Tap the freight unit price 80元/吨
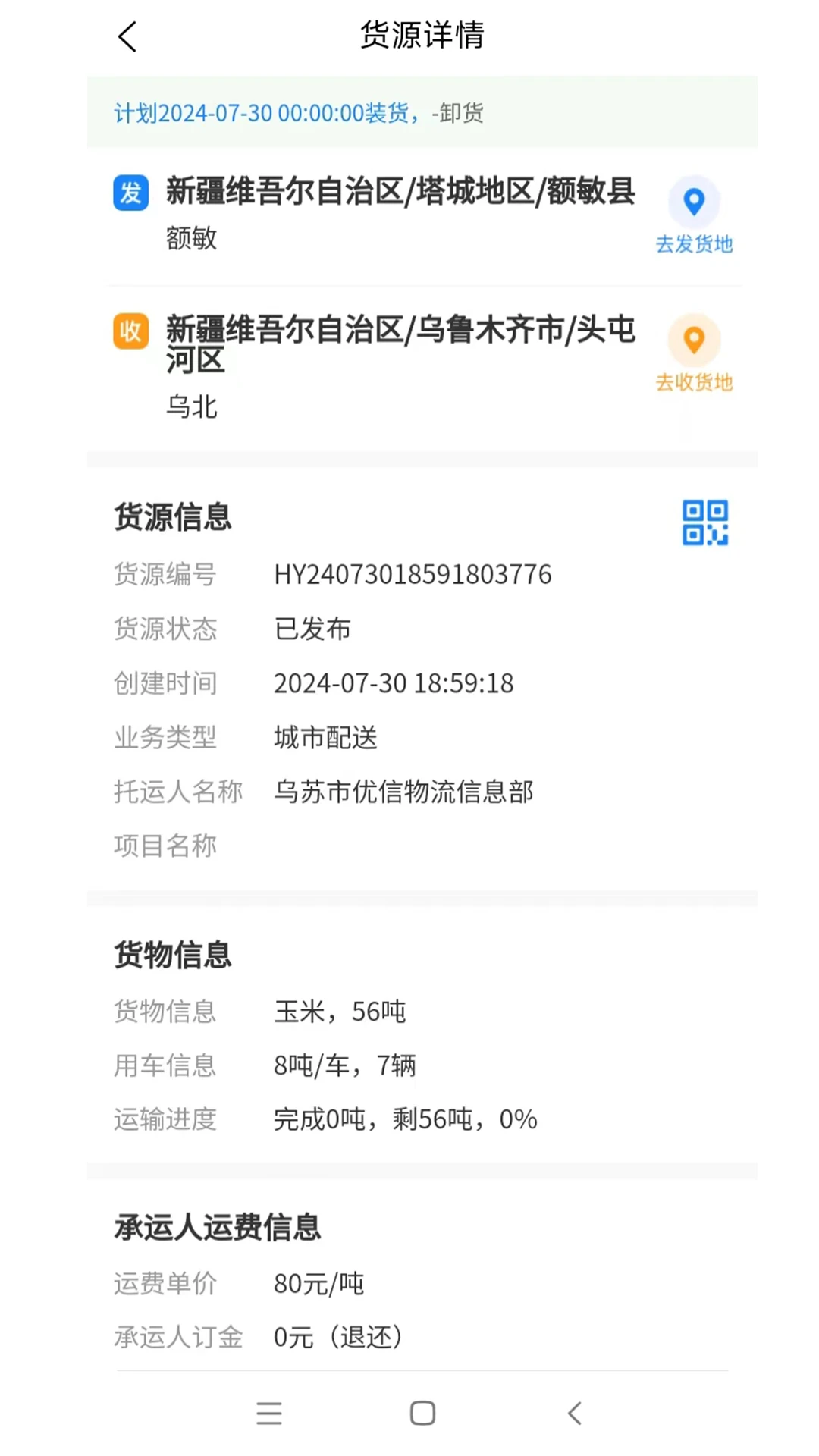 [x=319, y=1283]
